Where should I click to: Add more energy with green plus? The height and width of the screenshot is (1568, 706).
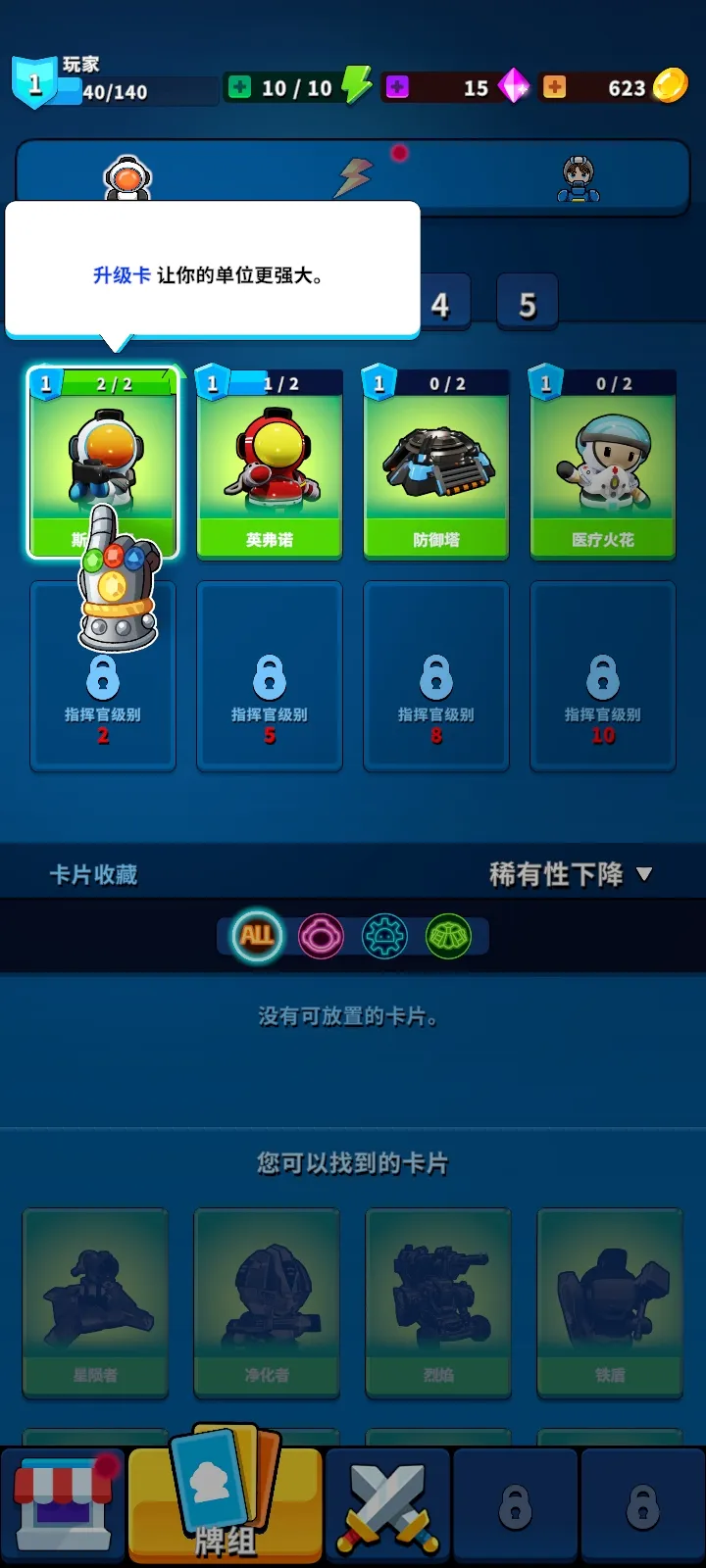(x=240, y=87)
